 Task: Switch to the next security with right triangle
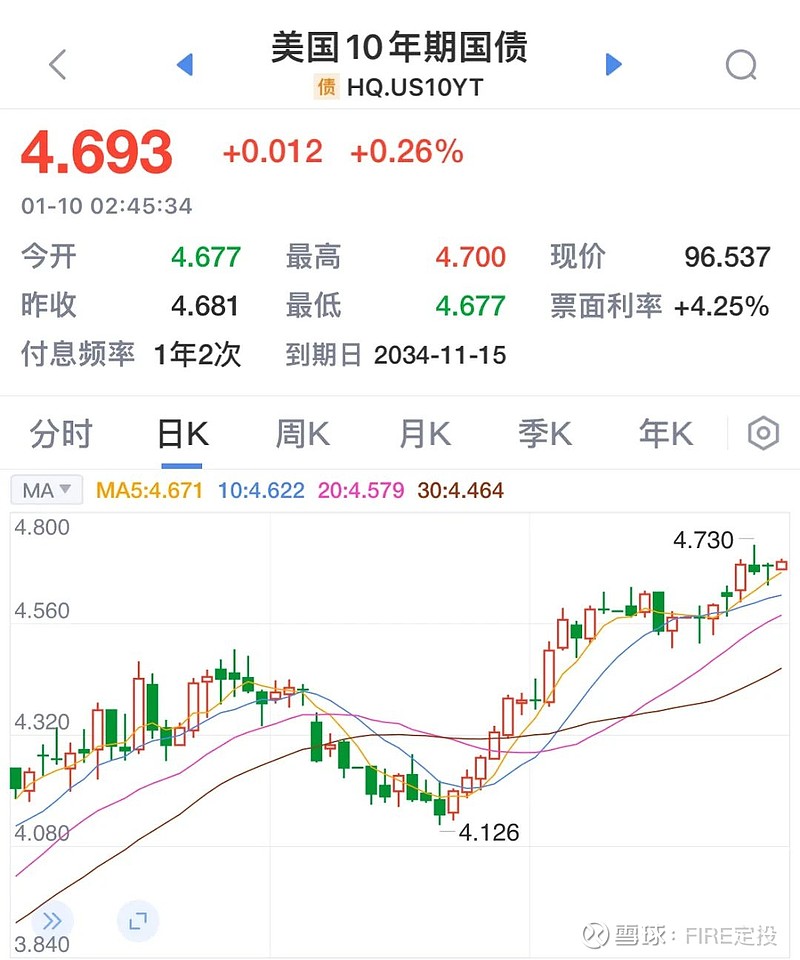614,65
